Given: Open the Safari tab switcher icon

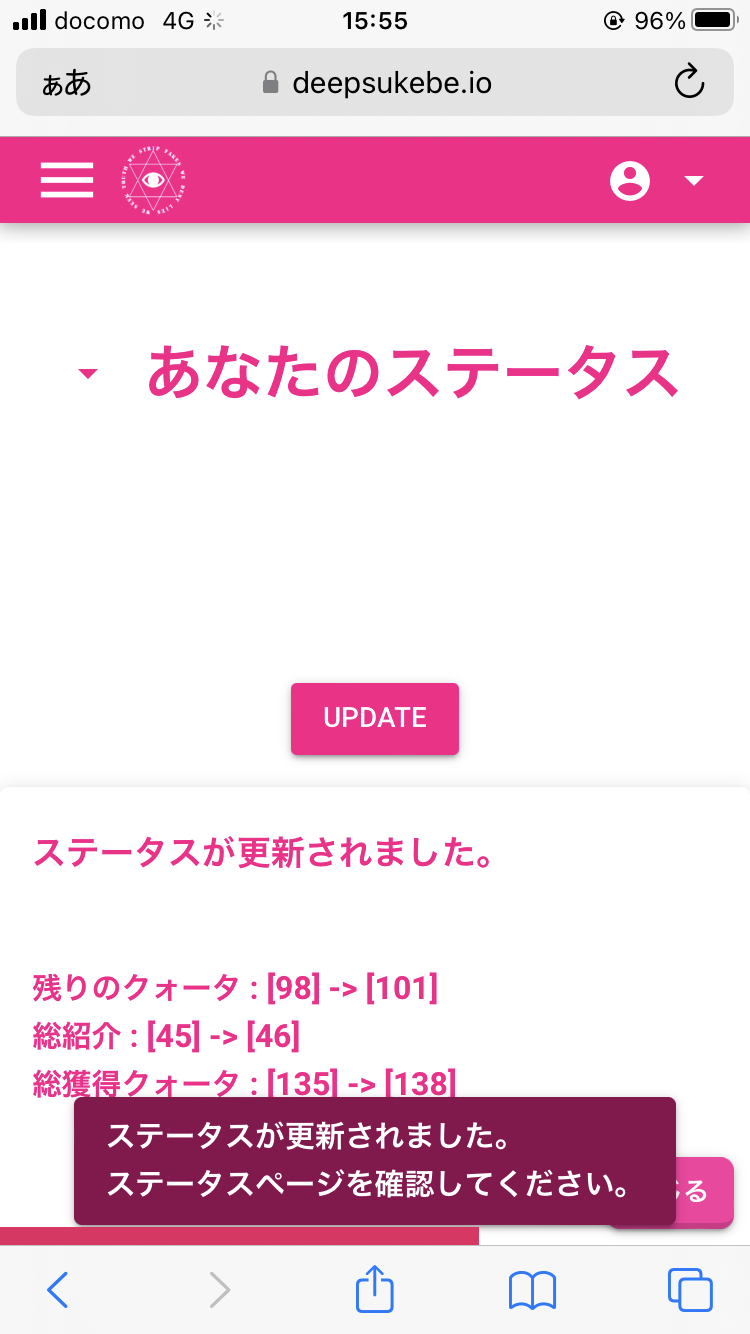Looking at the screenshot, I should (x=688, y=1290).
